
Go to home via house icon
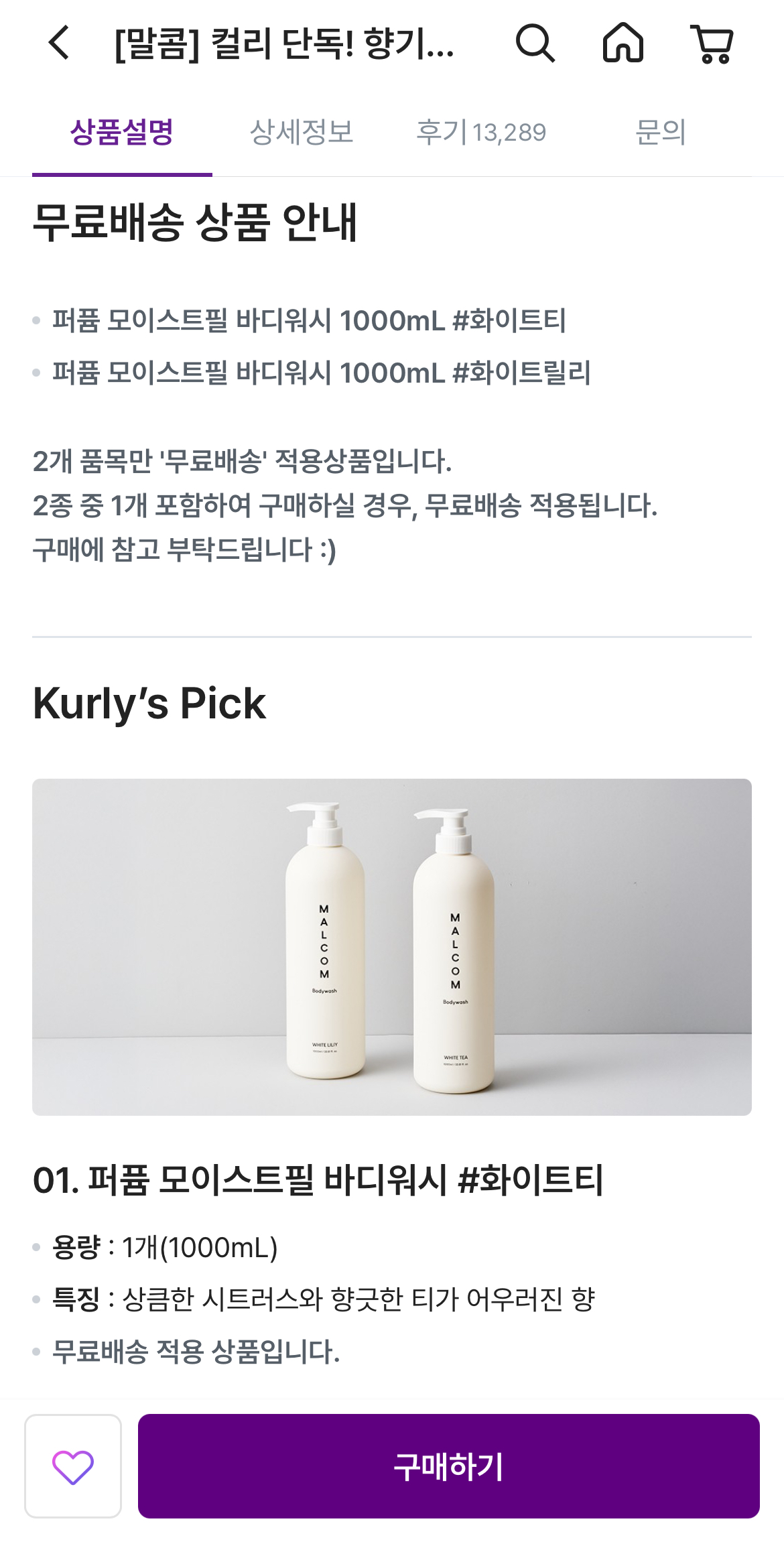[x=623, y=43]
